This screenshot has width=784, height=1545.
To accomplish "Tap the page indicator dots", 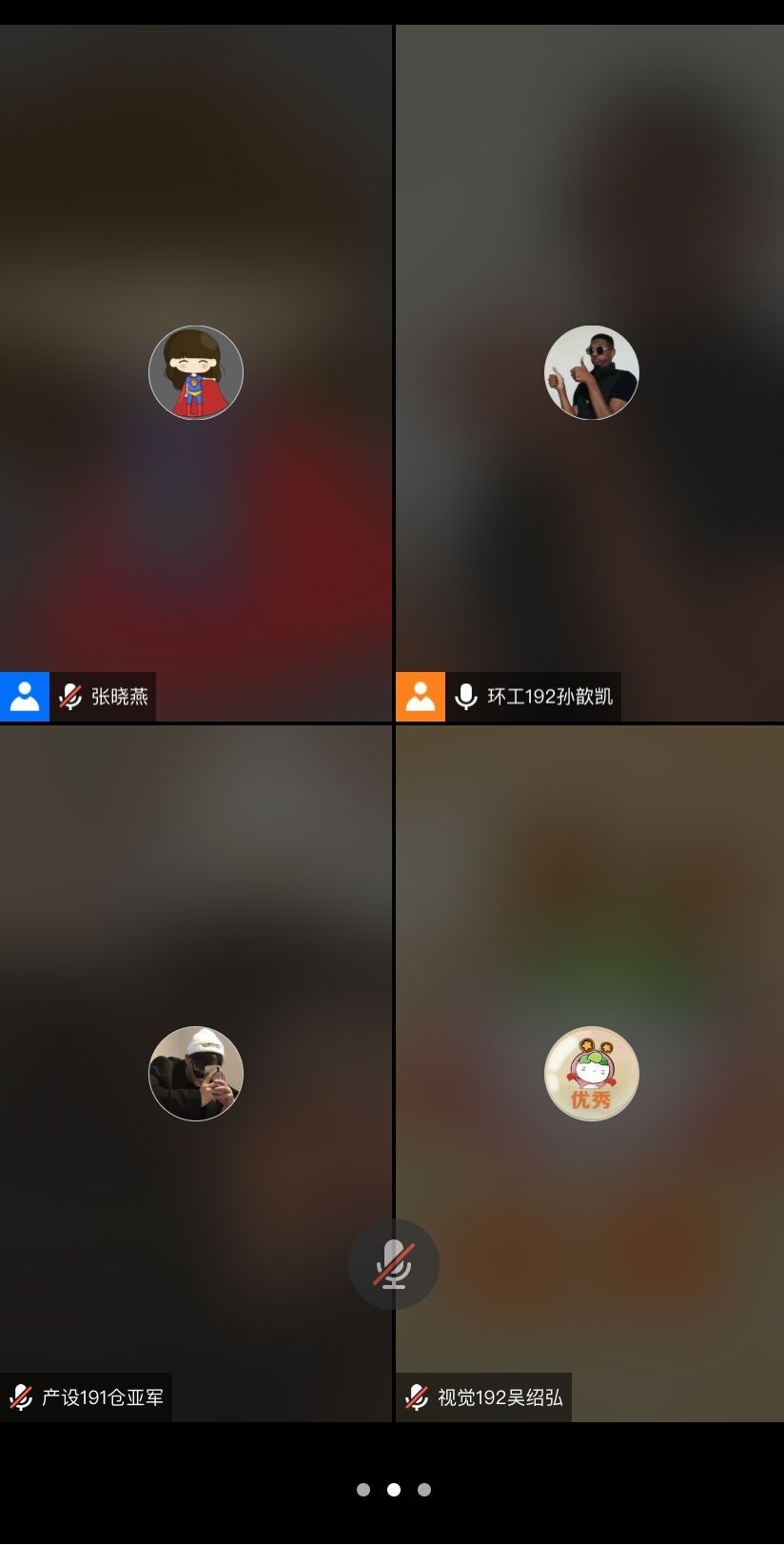I will point(393,1490).
